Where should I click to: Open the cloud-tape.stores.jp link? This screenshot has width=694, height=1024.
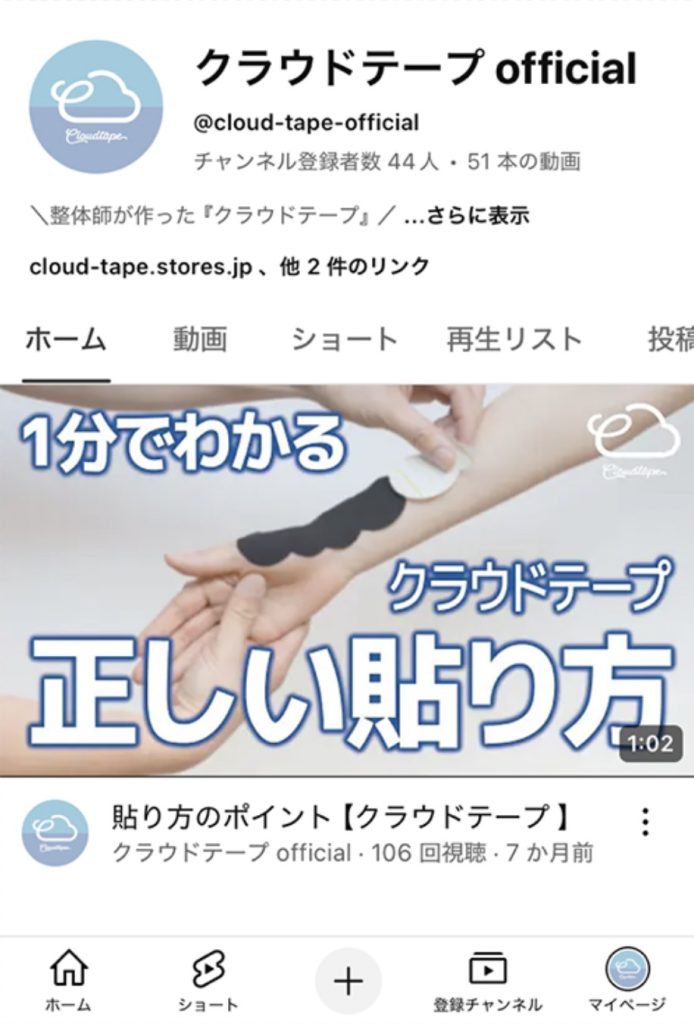(x=139, y=267)
